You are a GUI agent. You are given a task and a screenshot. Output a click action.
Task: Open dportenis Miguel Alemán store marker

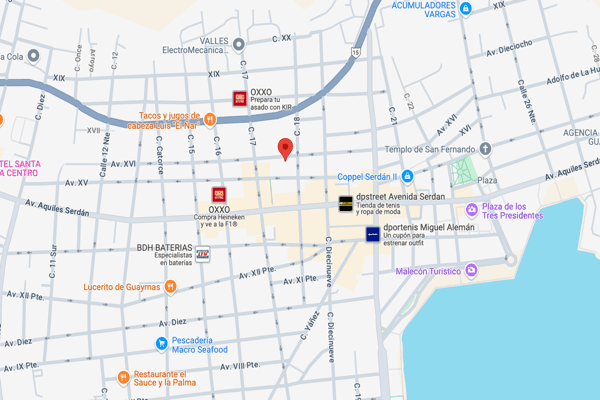coord(373,233)
